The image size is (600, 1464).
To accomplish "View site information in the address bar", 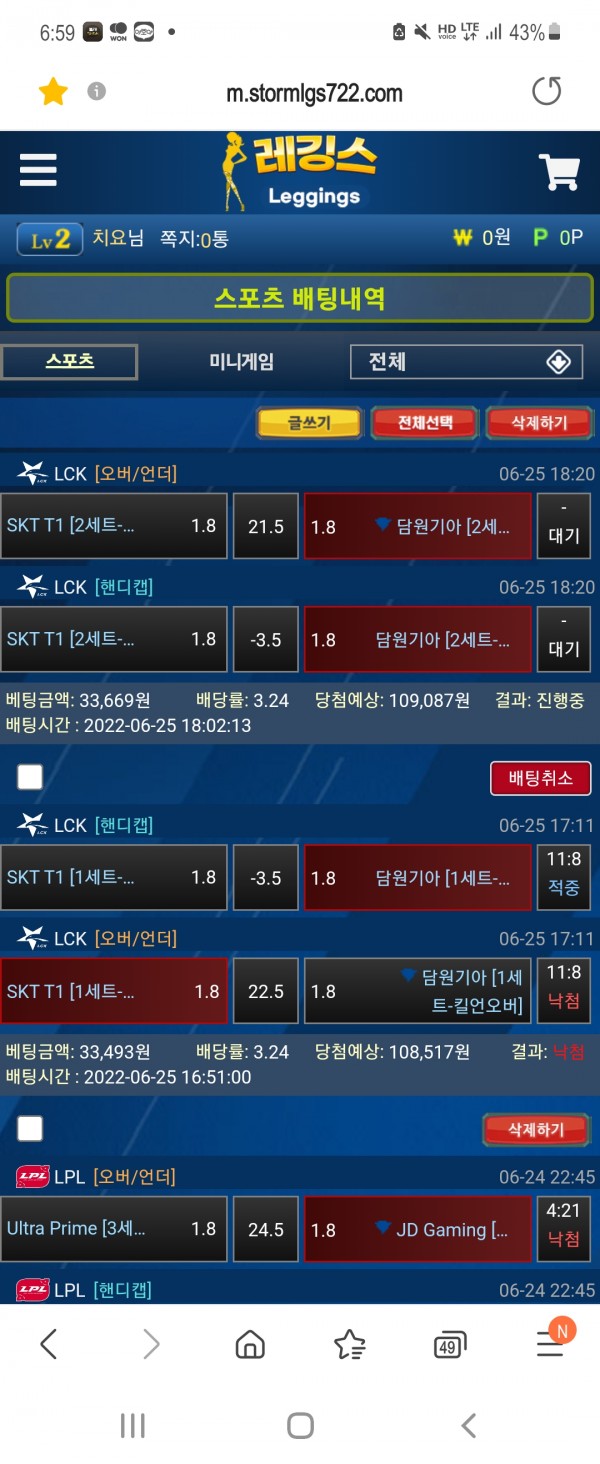I will pyautogui.click(x=96, y=92).
